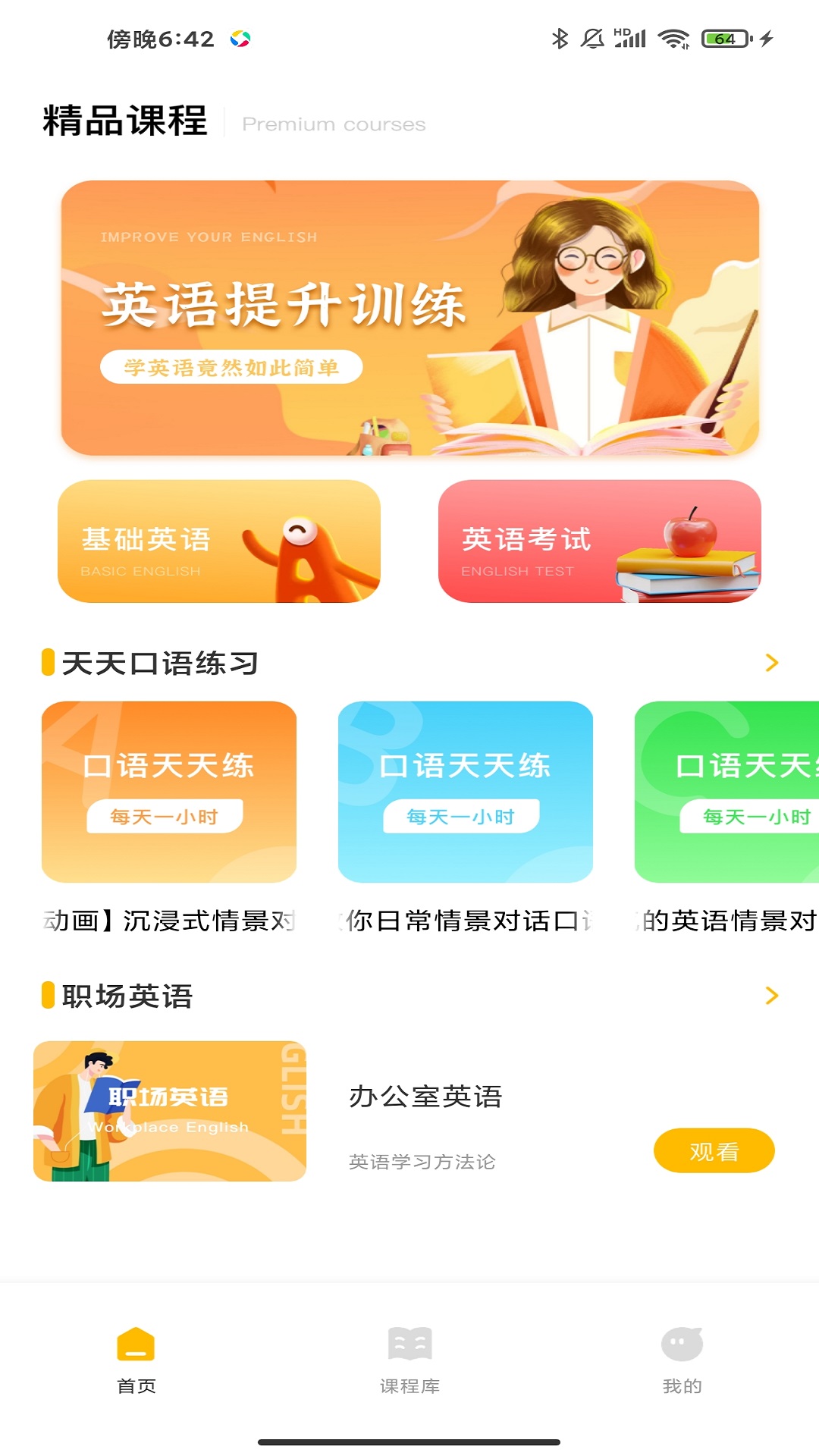The width and height of the screenshot is (819, 1456).
Task: Open the 英语提升训练 banner
Action: click(x=409, y=316)
